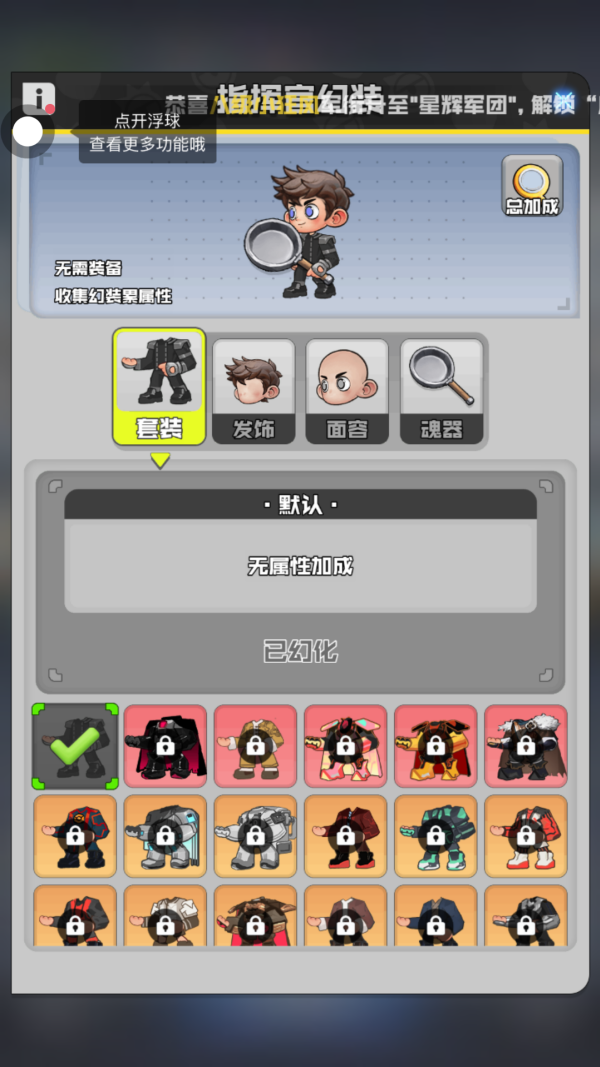Image resolution: width=600 pixels, height=1067 pixels.
Task: Tap the locked white fur collar outfit
Action: 525,745
